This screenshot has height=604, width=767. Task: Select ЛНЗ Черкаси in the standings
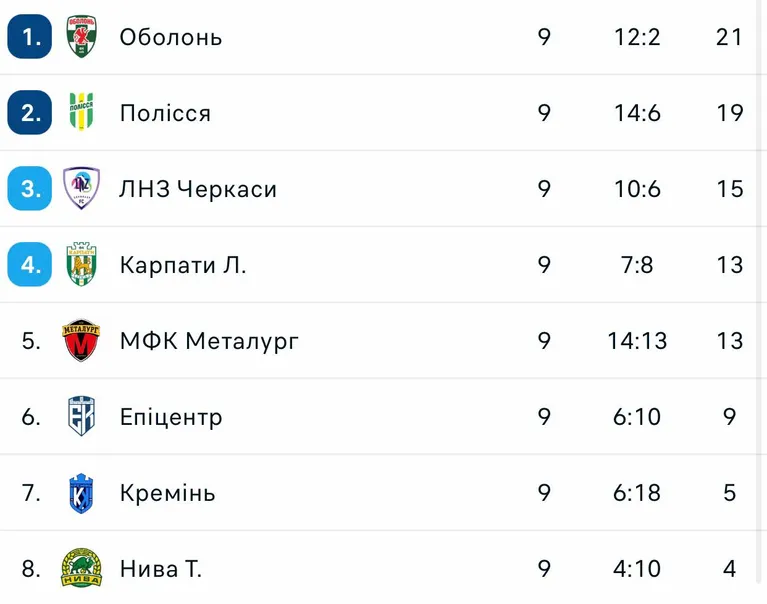(x=197, y=189)
